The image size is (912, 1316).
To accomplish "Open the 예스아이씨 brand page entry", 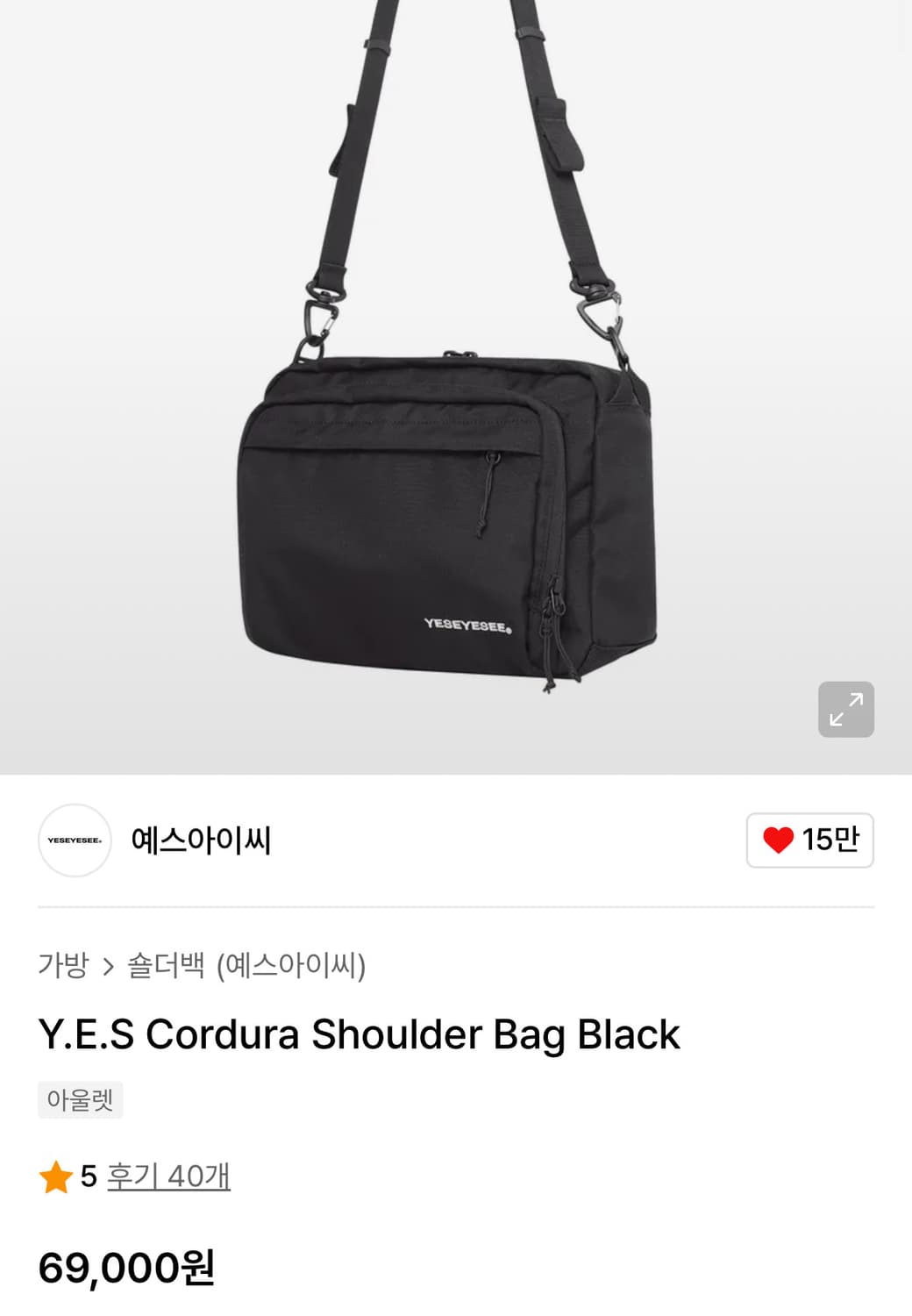I will click(x=201, y=840).
